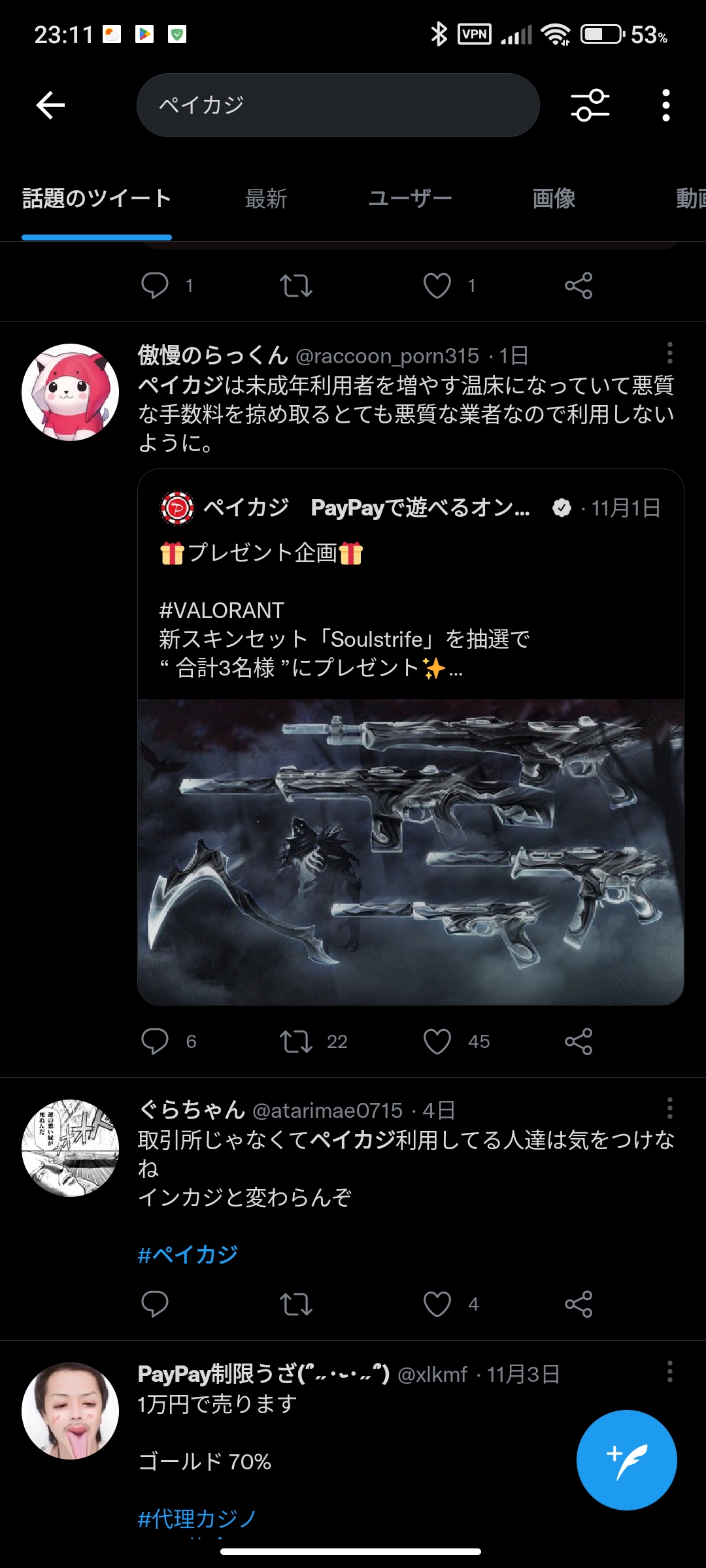Screen dimensions: 706x1568
Task: Go back using the top arrow
Action: point(50,105)
